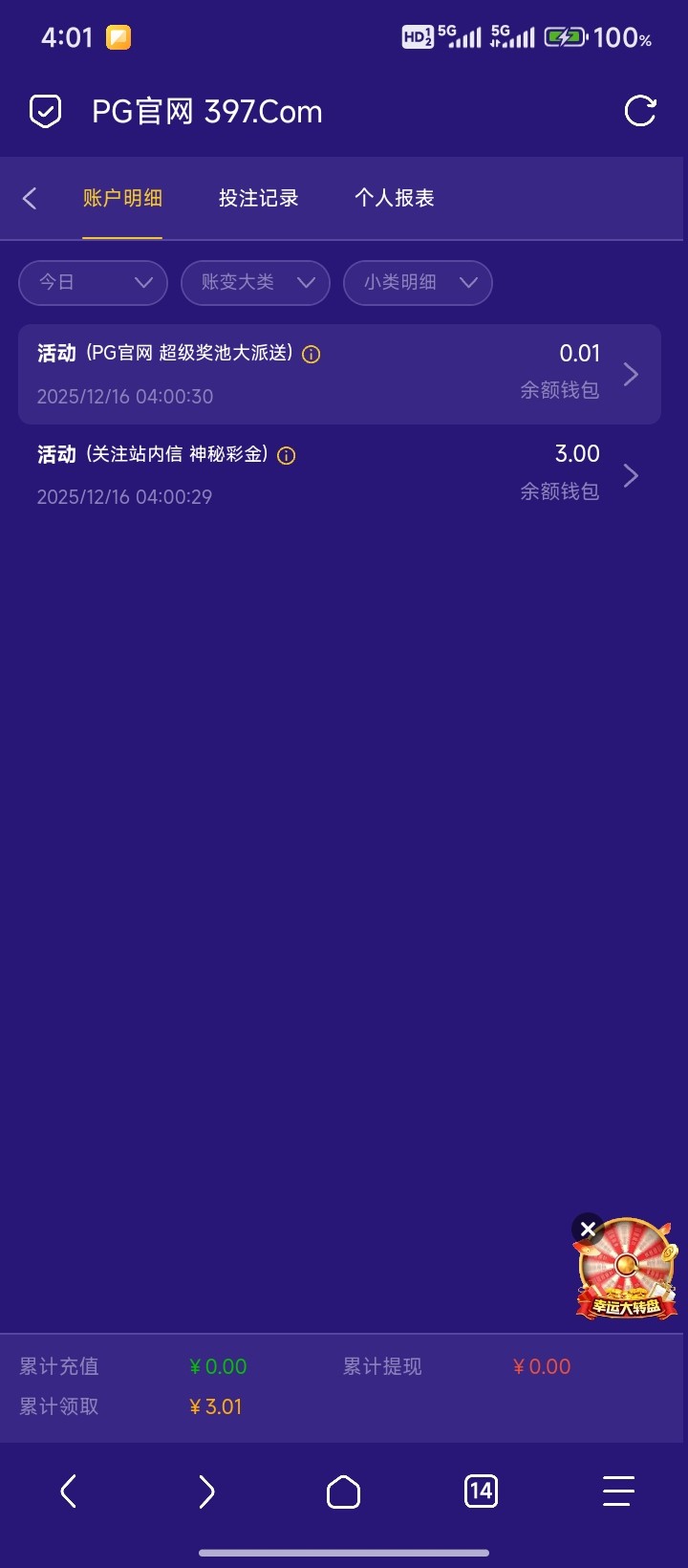Expand the 今日 date dropdown

click(x=93, y=282)
